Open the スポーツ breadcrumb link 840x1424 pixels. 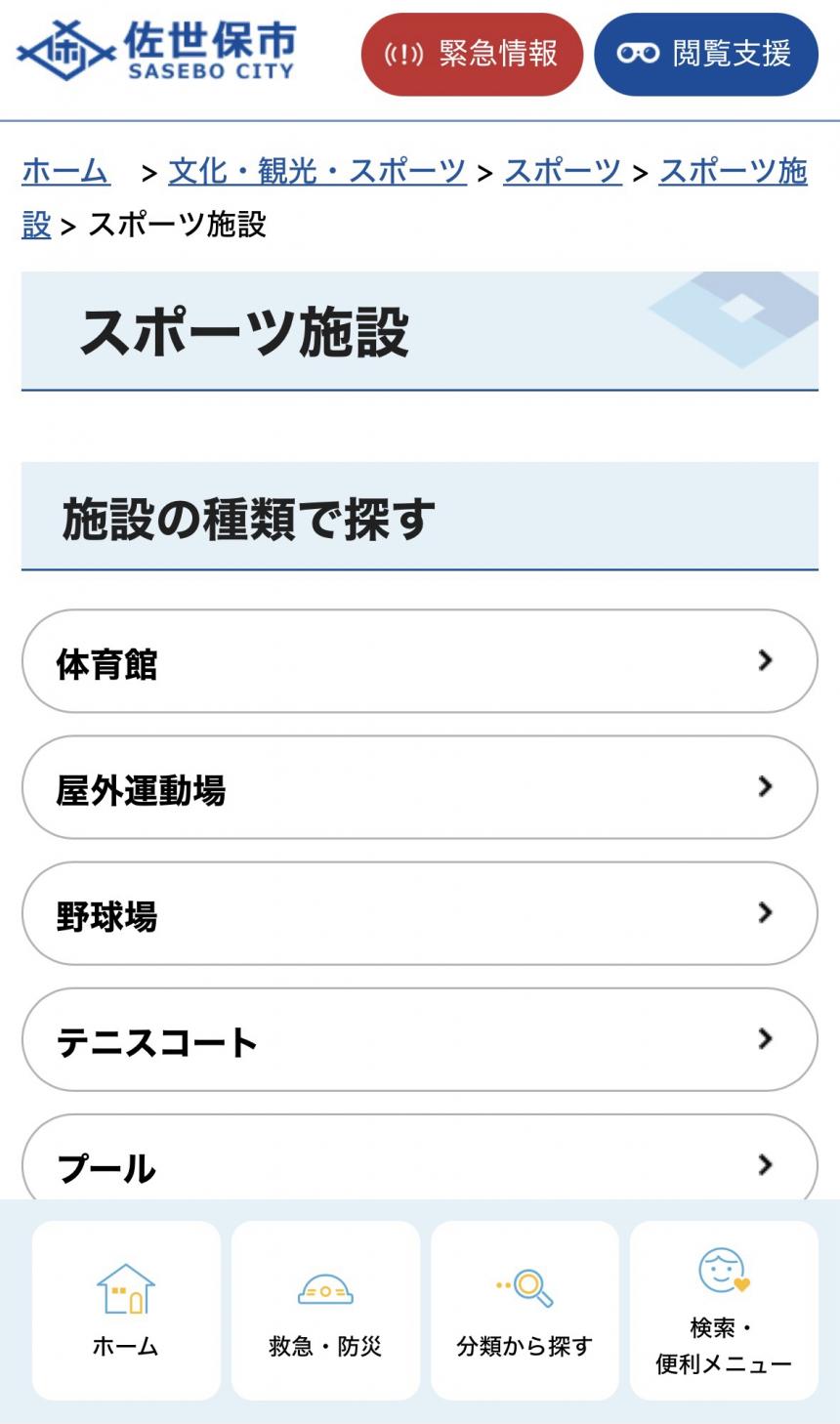pos(563,172)
